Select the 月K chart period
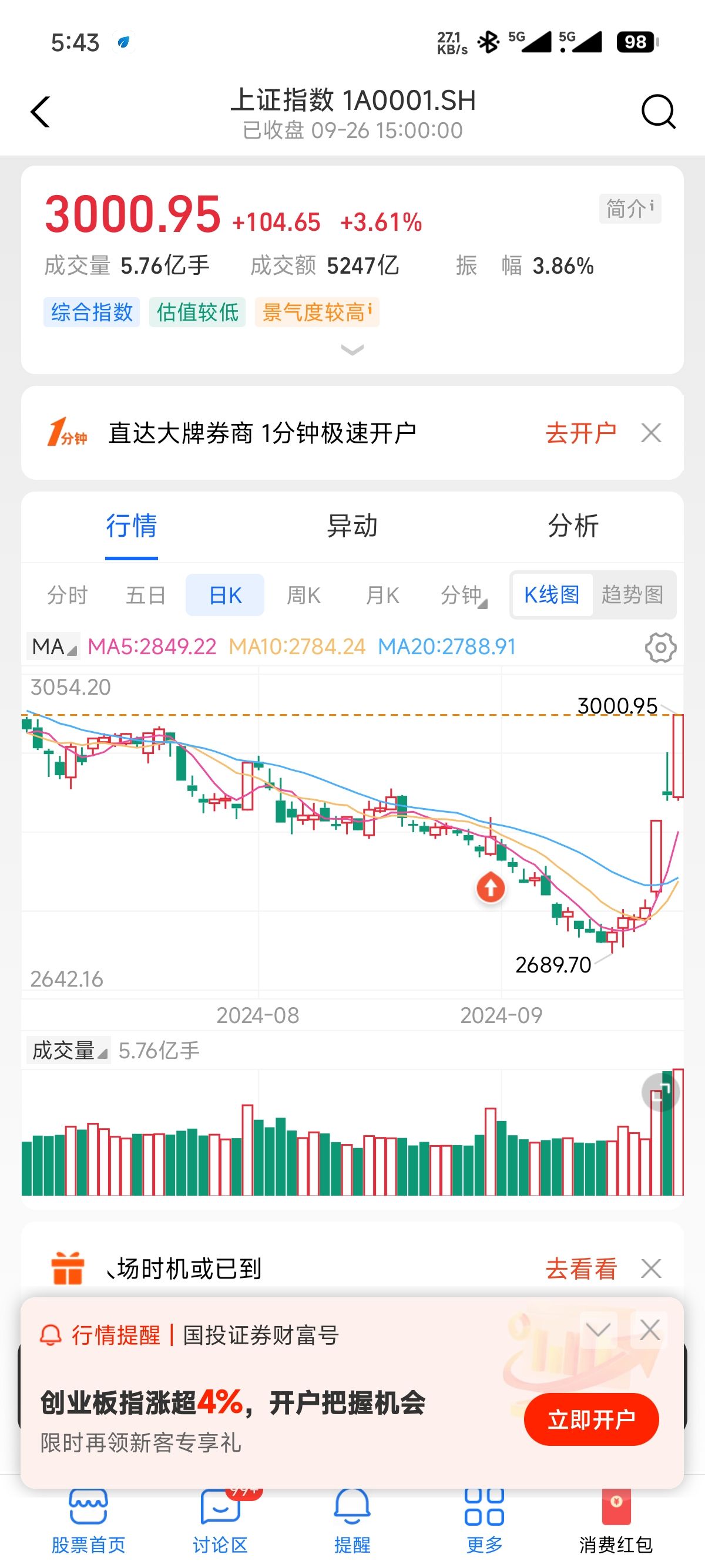Image resolution: width=705 pixels, height=1568 pixels. tap(382, 595)
